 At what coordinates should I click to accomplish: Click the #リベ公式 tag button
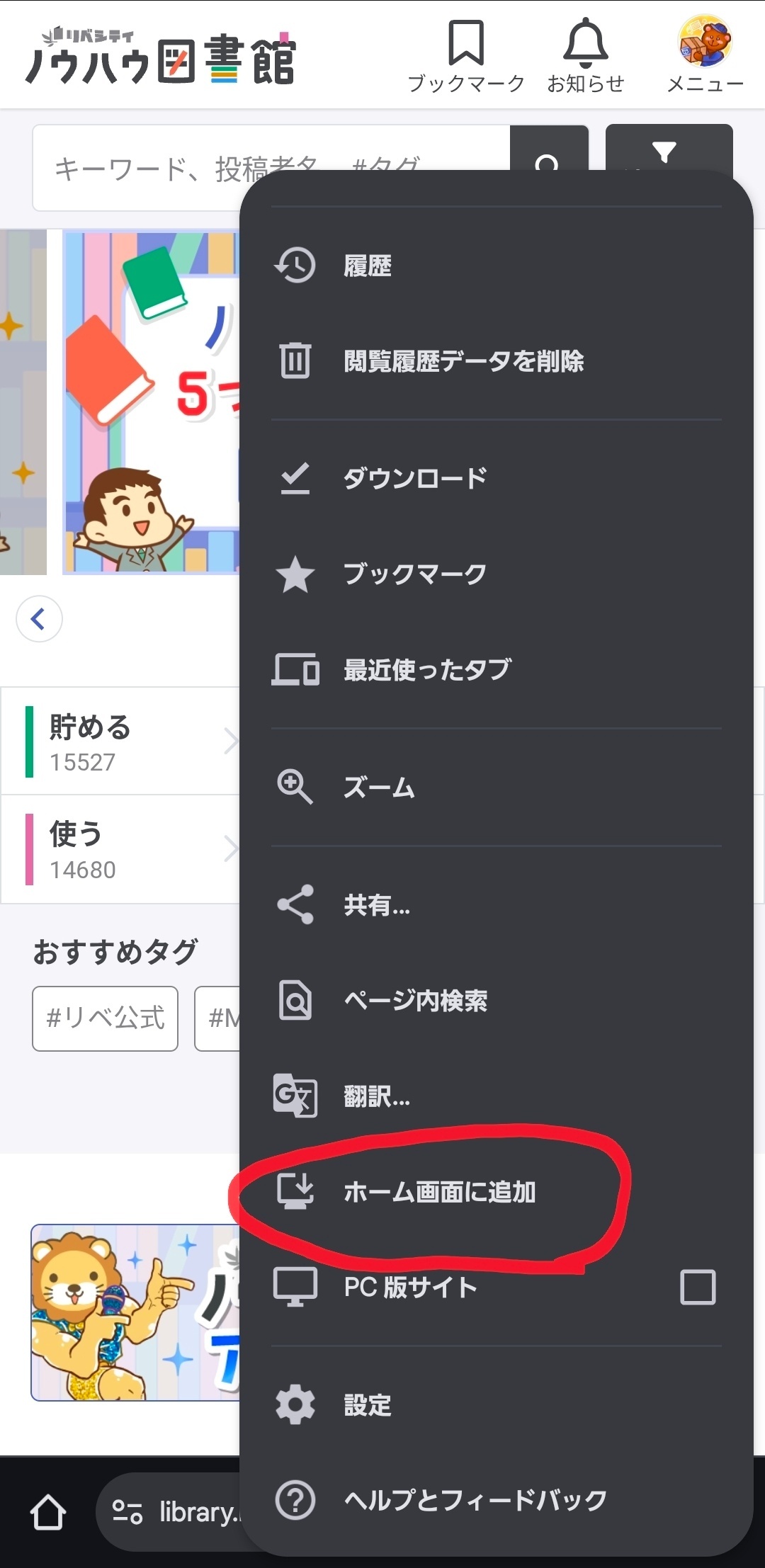click(x=105, y=1019)
